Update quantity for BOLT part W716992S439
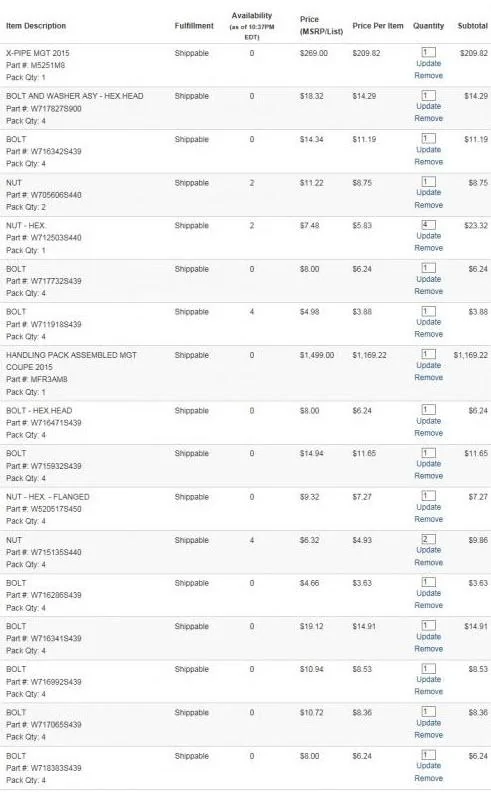Screen dimensions: 491x792 (428, 680)
